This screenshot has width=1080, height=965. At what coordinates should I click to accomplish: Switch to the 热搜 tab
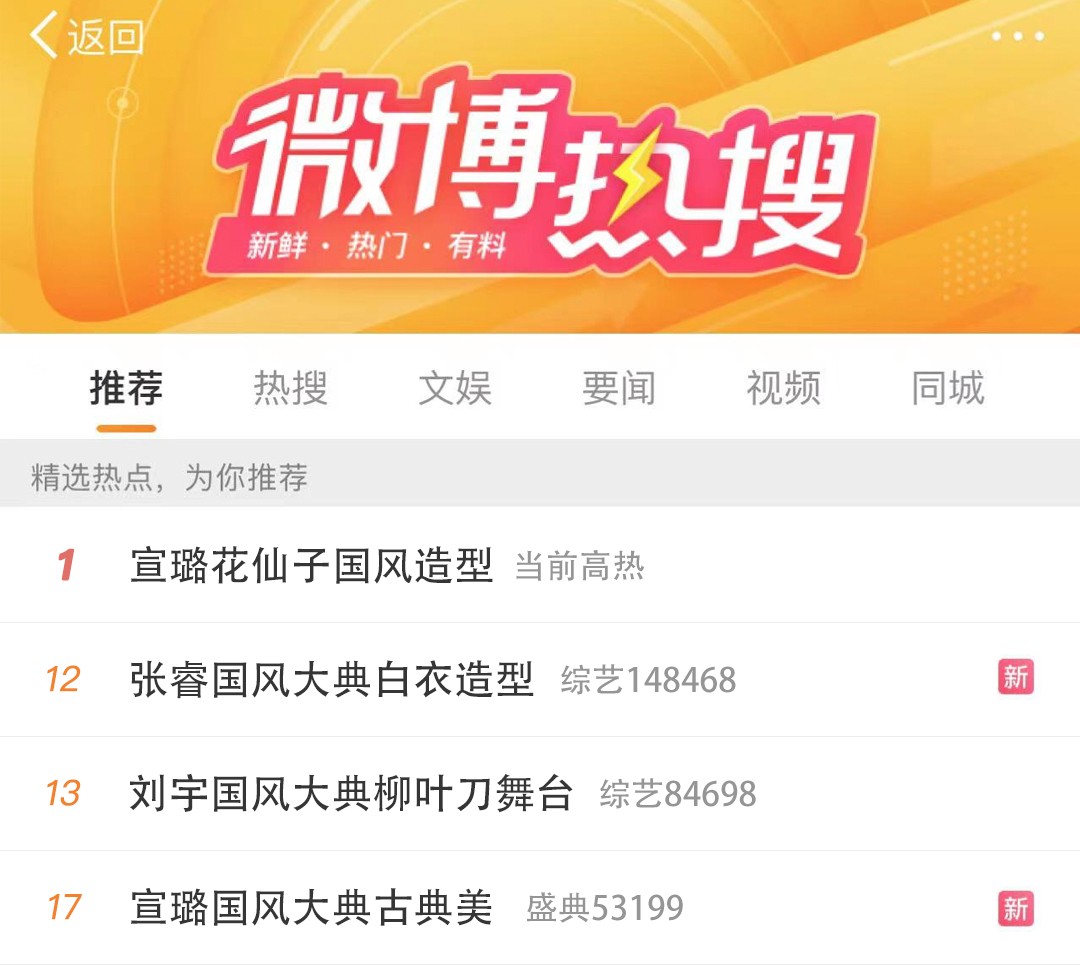click(290, 389)
